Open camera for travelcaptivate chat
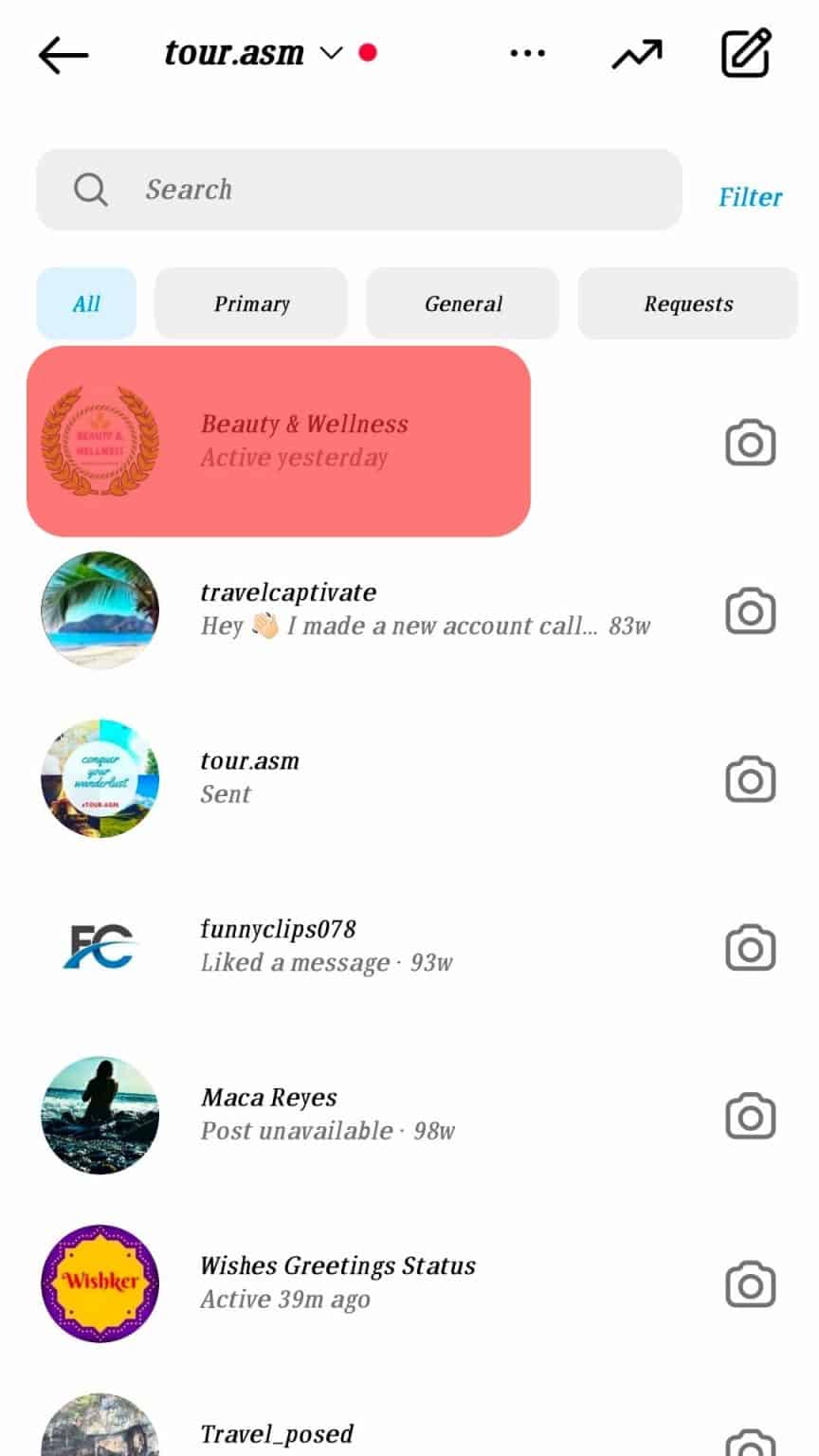Screen dimensions: 819x1456 point(750,610)
